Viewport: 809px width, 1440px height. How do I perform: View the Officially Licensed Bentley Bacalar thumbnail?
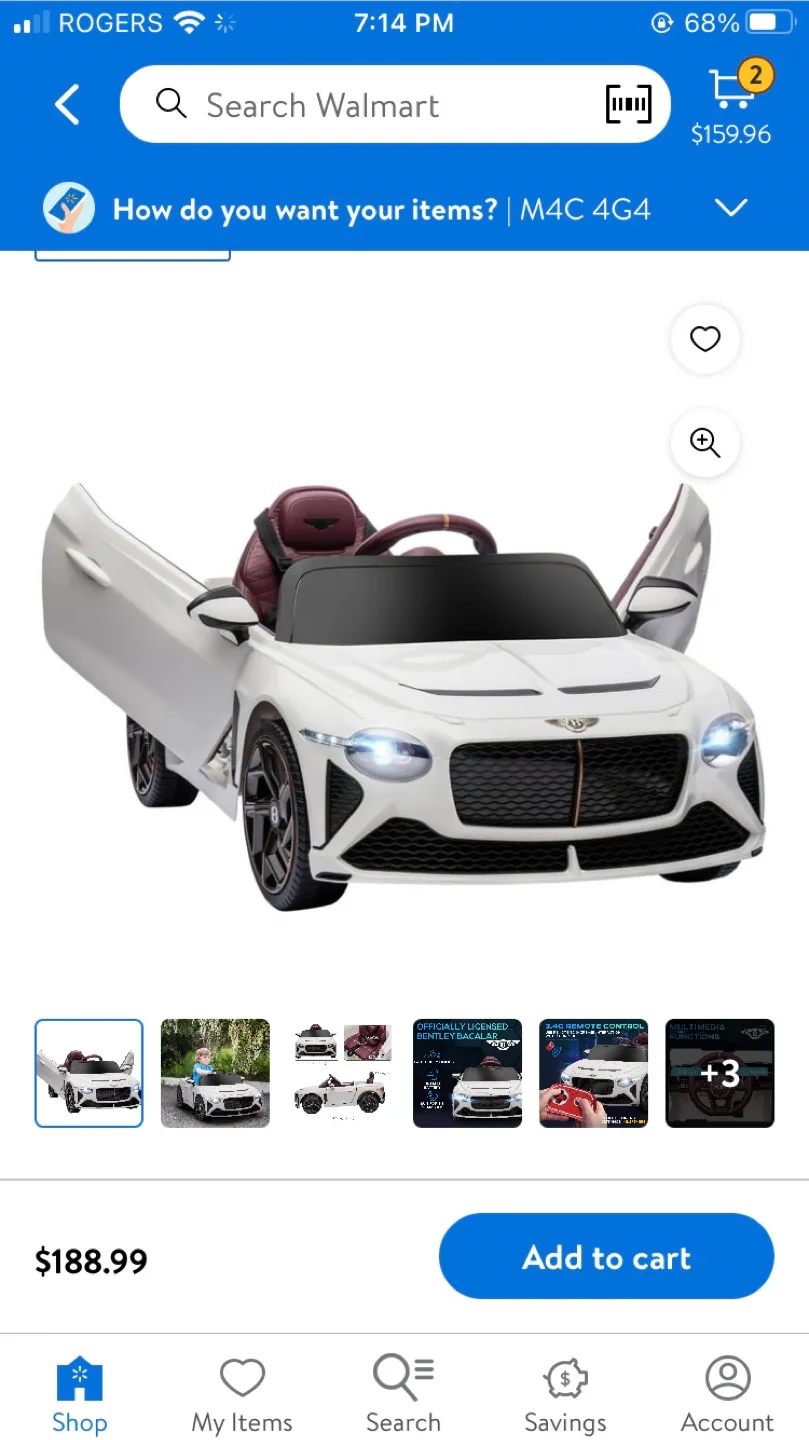tap(467, 1073)
